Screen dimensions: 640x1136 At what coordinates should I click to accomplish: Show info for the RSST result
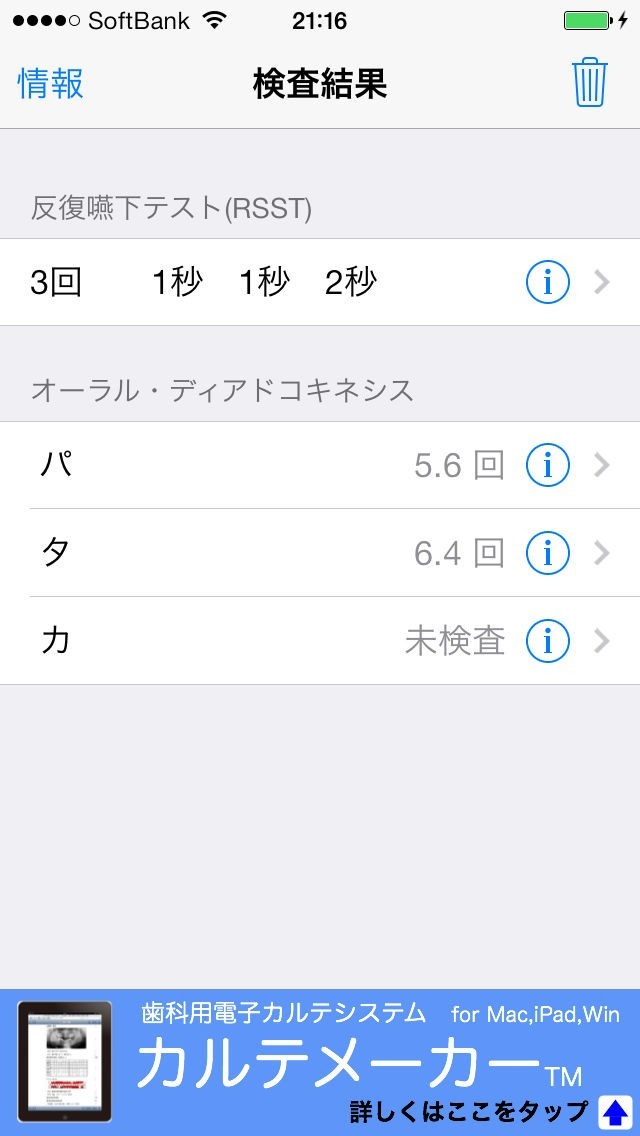[x=547, y=284]
